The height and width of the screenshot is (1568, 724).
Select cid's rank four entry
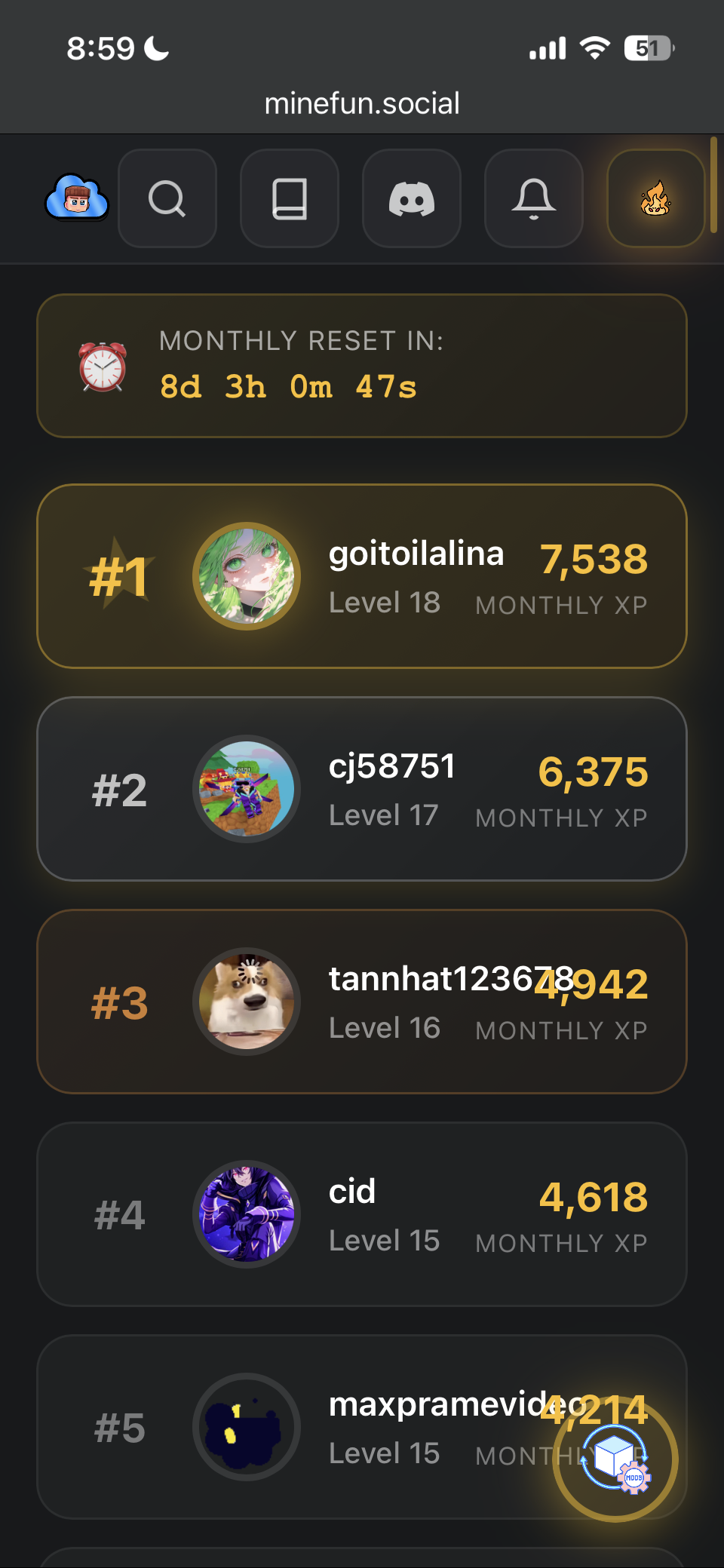tap(362, 1214)
